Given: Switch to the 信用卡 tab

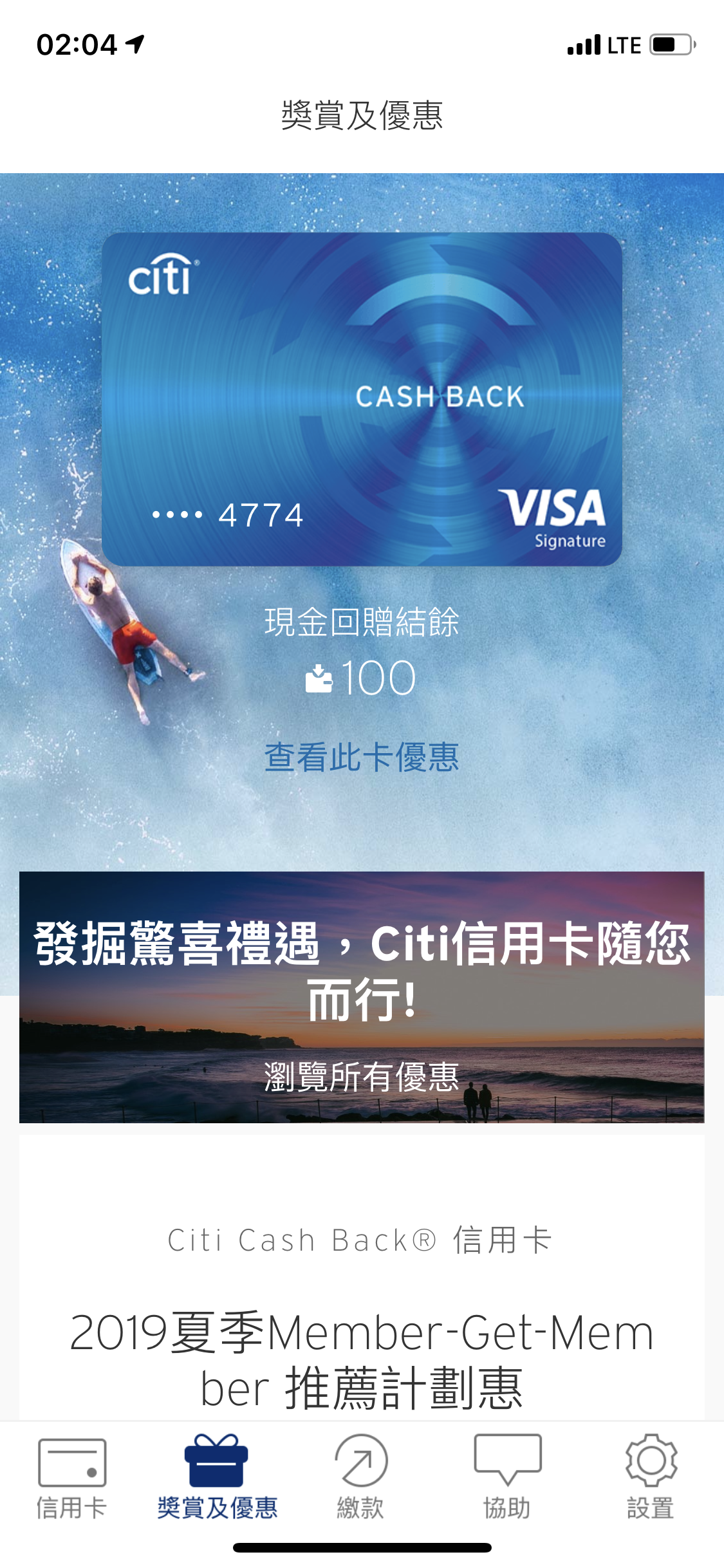Looking at the screenshot, I should pyautogui.click(x=72, y=1478).
